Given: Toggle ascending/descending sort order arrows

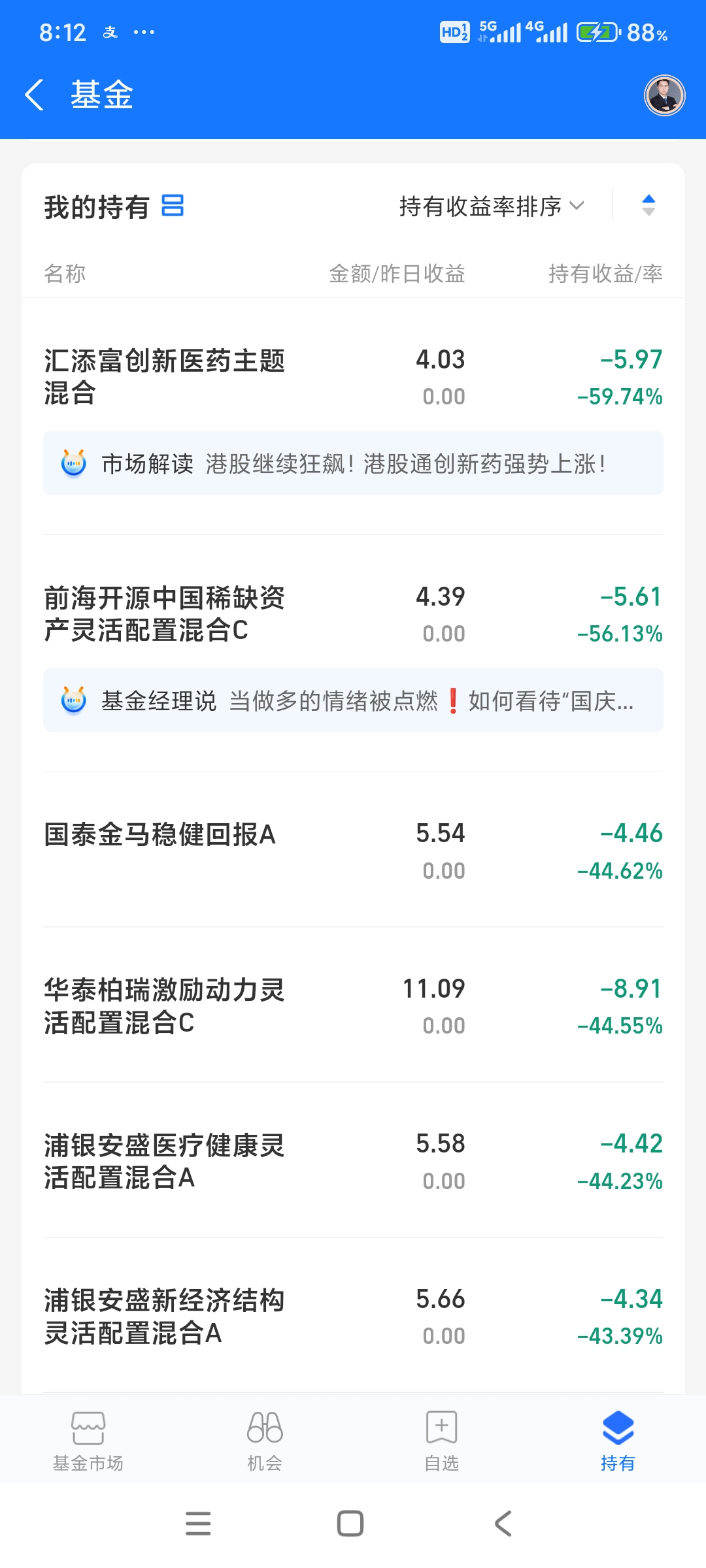Looking at the screenshot, I should pyautogui.click(x=648, y=206).
